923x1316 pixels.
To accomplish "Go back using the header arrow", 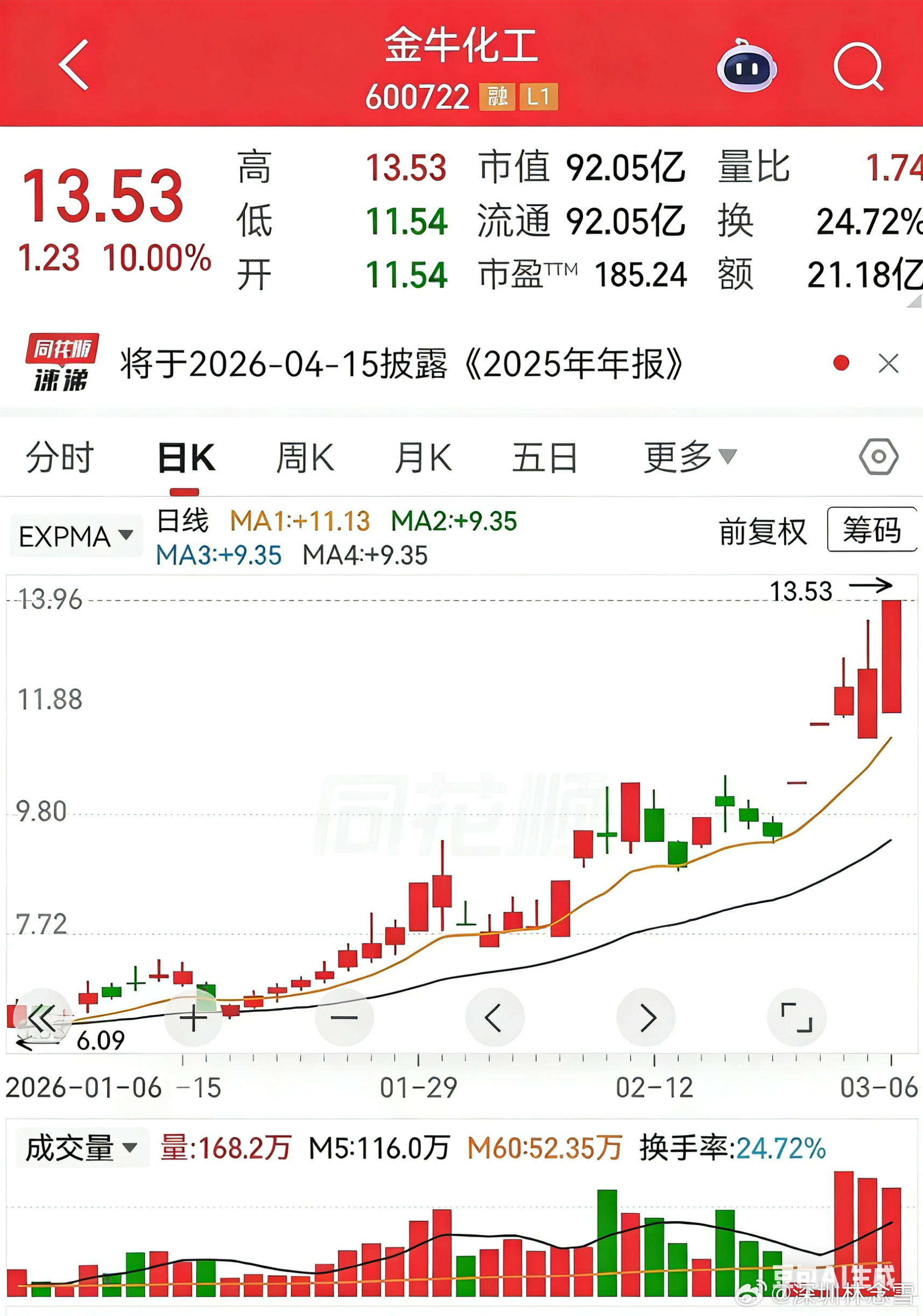I will [74, 65].
